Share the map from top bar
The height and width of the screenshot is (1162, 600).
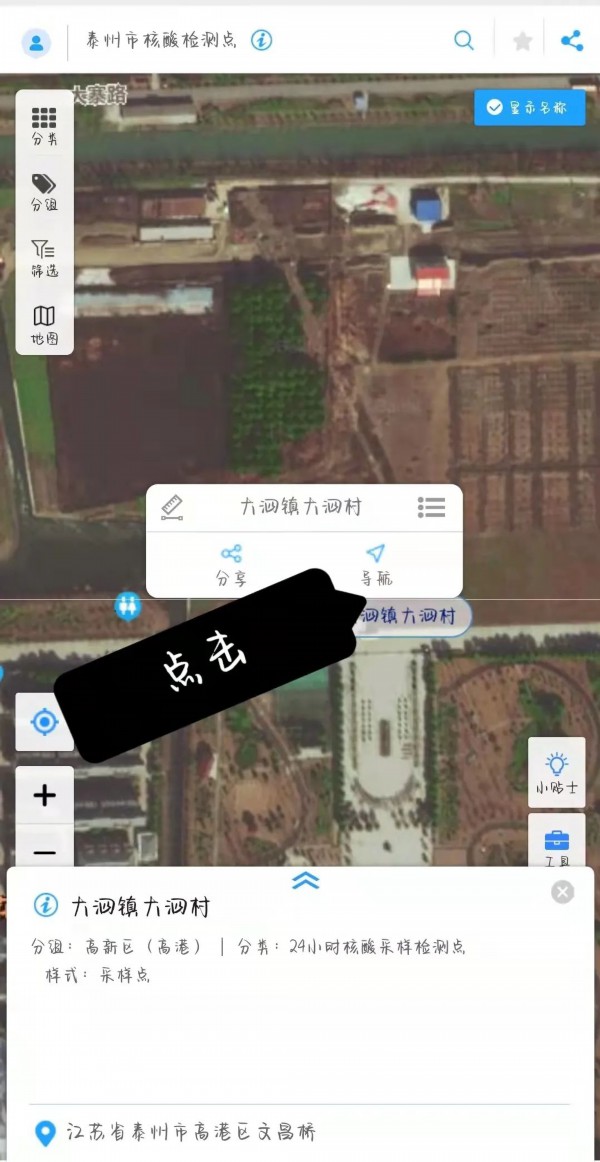coord(572,40)
